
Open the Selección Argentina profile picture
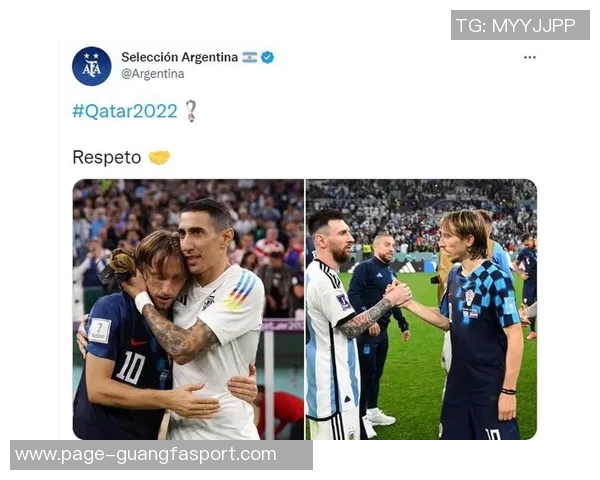pos(92,66)
